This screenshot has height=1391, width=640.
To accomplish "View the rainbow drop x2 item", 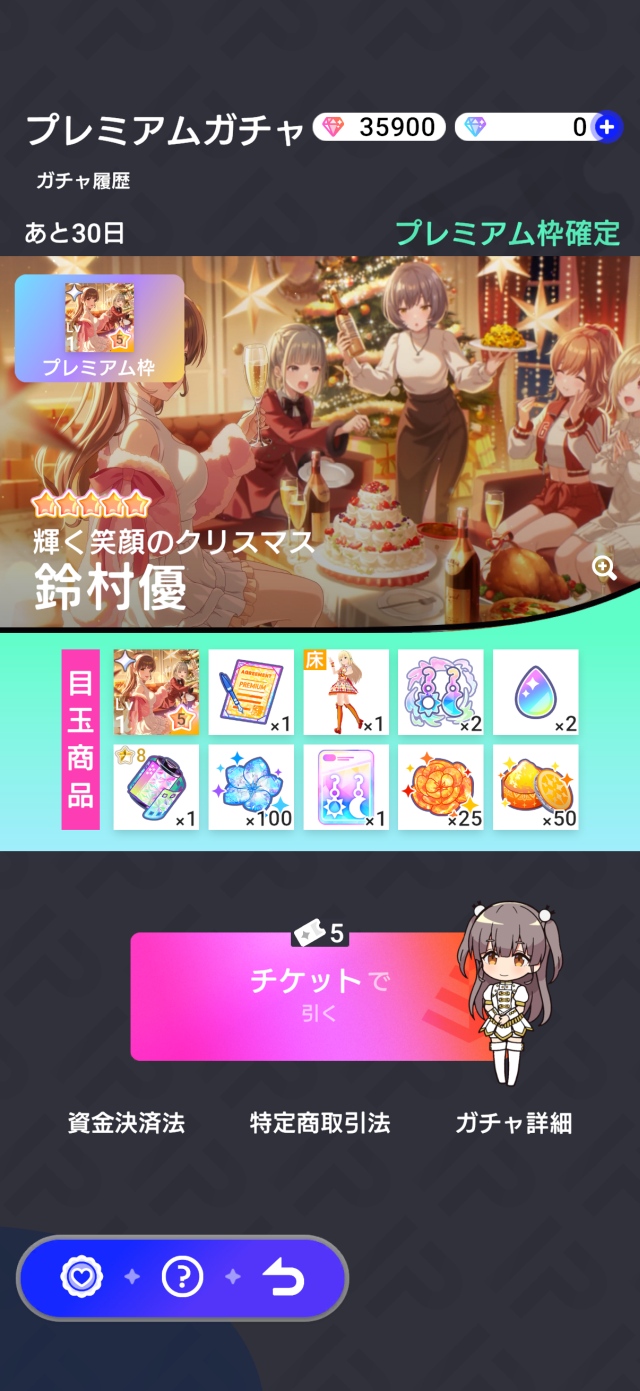I will pyautogui.click(x=536, y=692).
